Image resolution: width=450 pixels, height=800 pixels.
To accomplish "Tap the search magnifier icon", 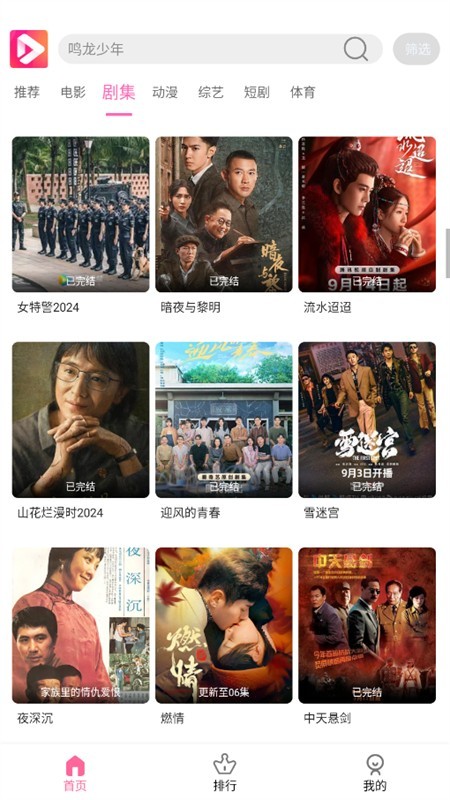I will [x=356, y=49].
